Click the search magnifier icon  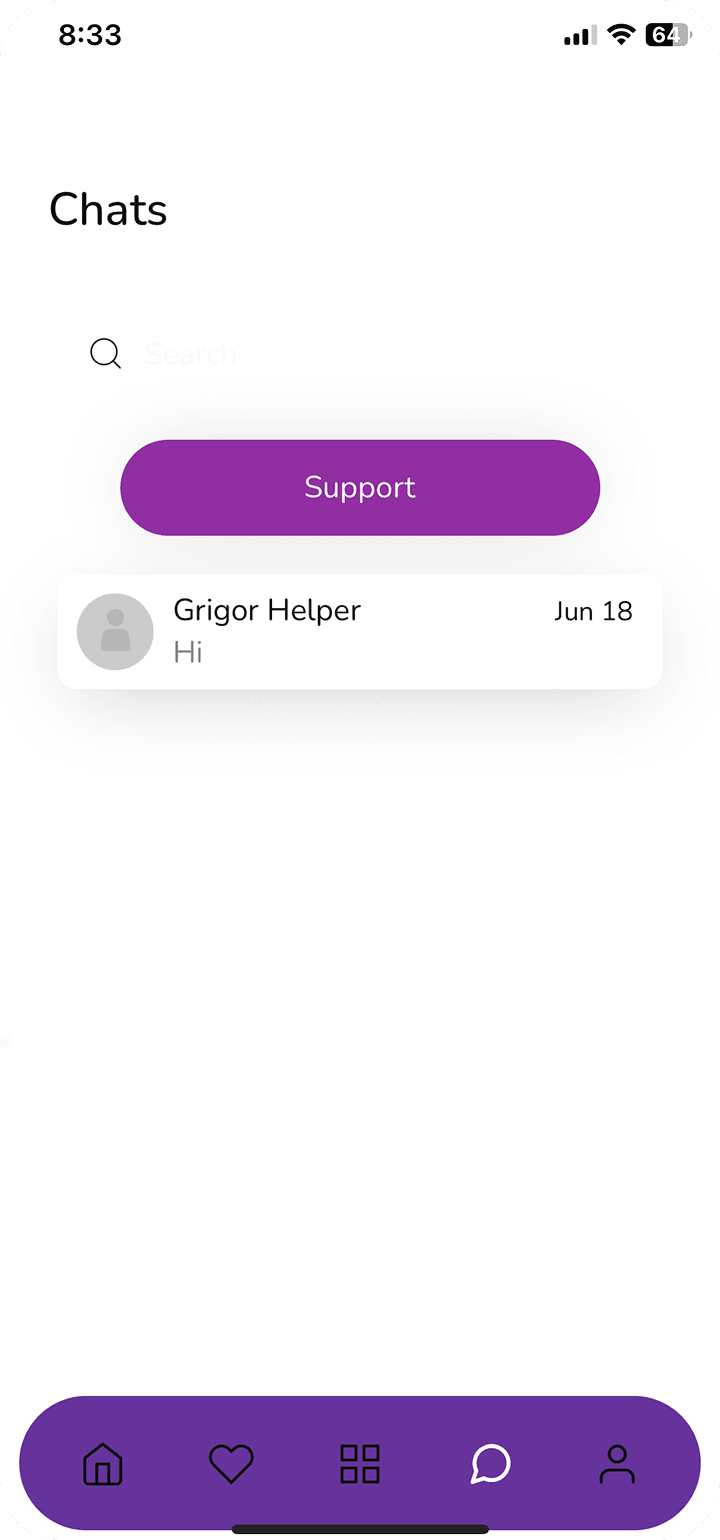pyautogui.click(x=105, y=353)
